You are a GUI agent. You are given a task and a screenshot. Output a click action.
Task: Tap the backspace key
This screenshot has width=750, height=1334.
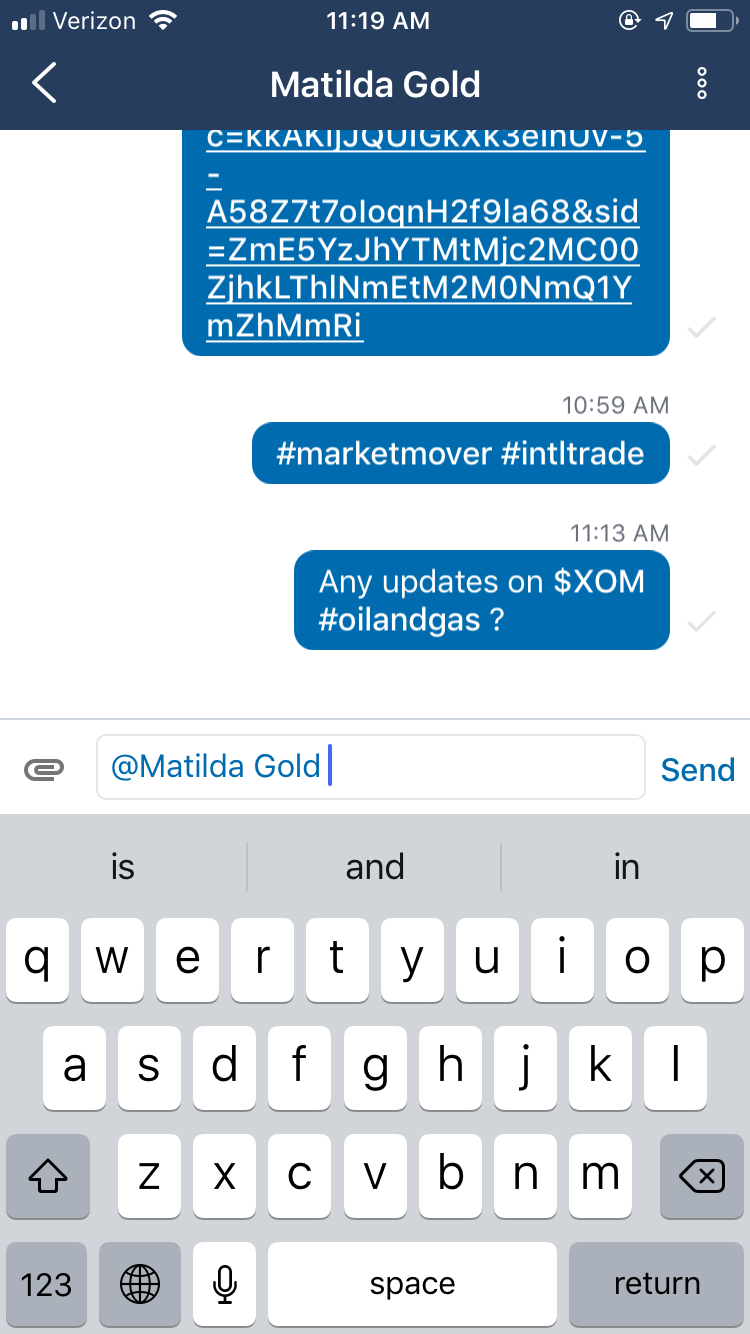point(702,1175)
